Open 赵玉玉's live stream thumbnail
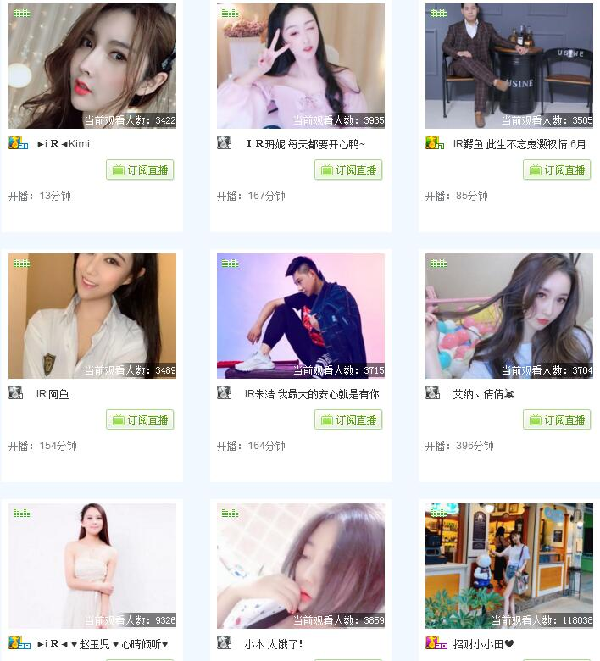This screenshot has height=661, width=600. [x=92, y=565]
